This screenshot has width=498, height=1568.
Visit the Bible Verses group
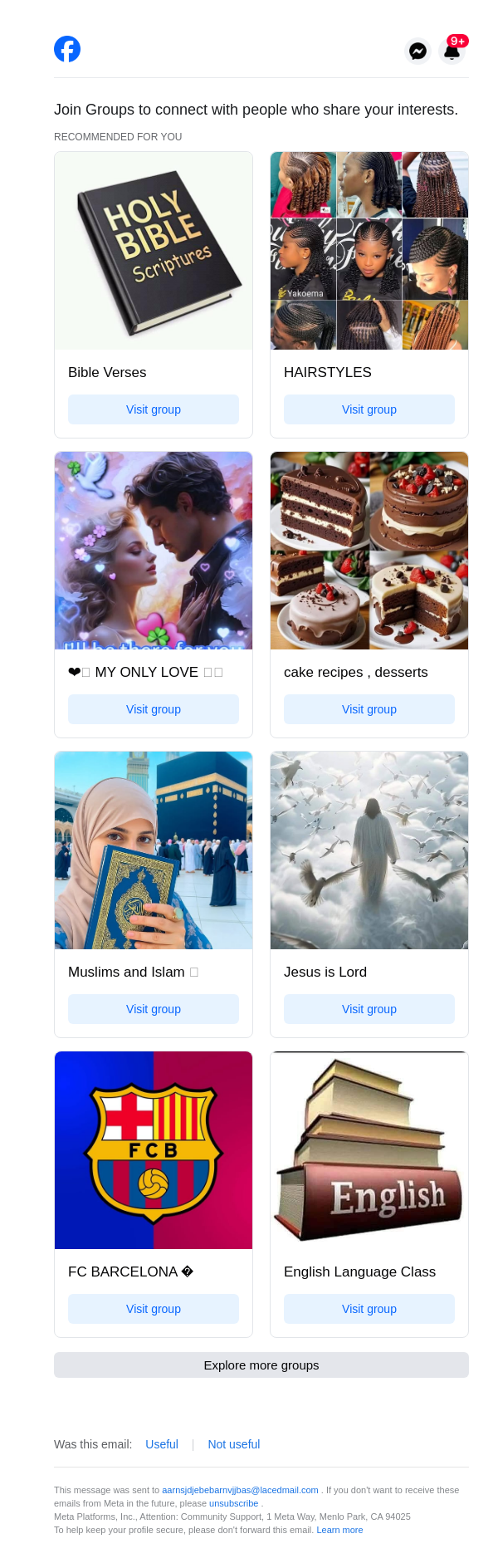[x=154, y=409]
